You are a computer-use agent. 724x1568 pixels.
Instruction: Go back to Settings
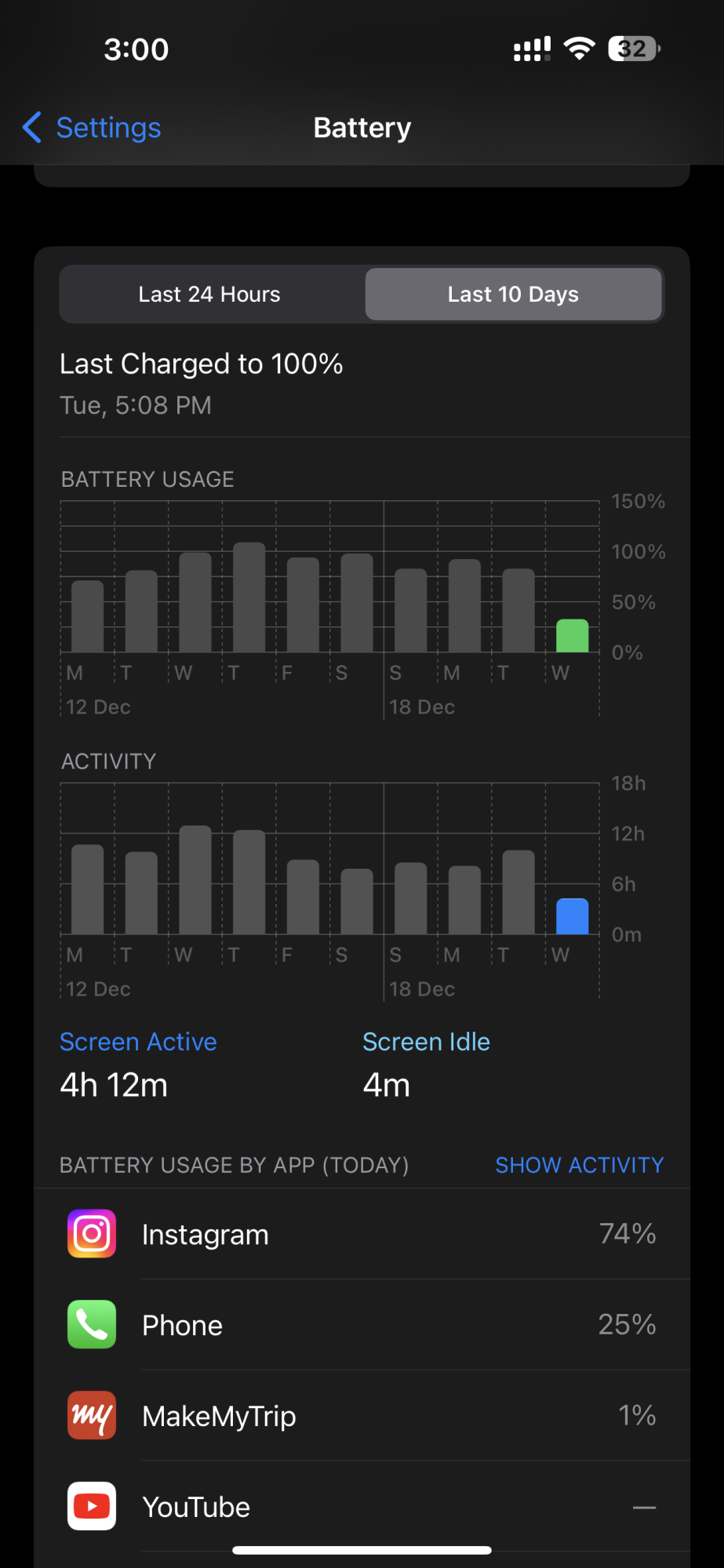(x=93, y=128)
